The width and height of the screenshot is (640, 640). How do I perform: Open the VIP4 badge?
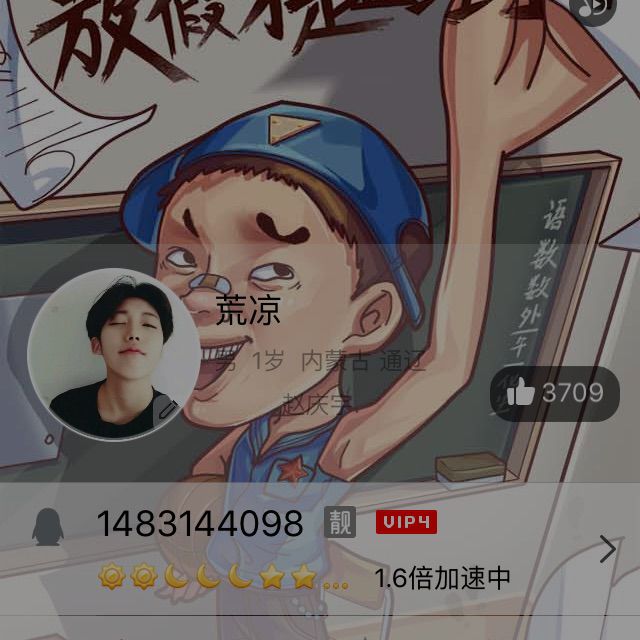(406, 522)
